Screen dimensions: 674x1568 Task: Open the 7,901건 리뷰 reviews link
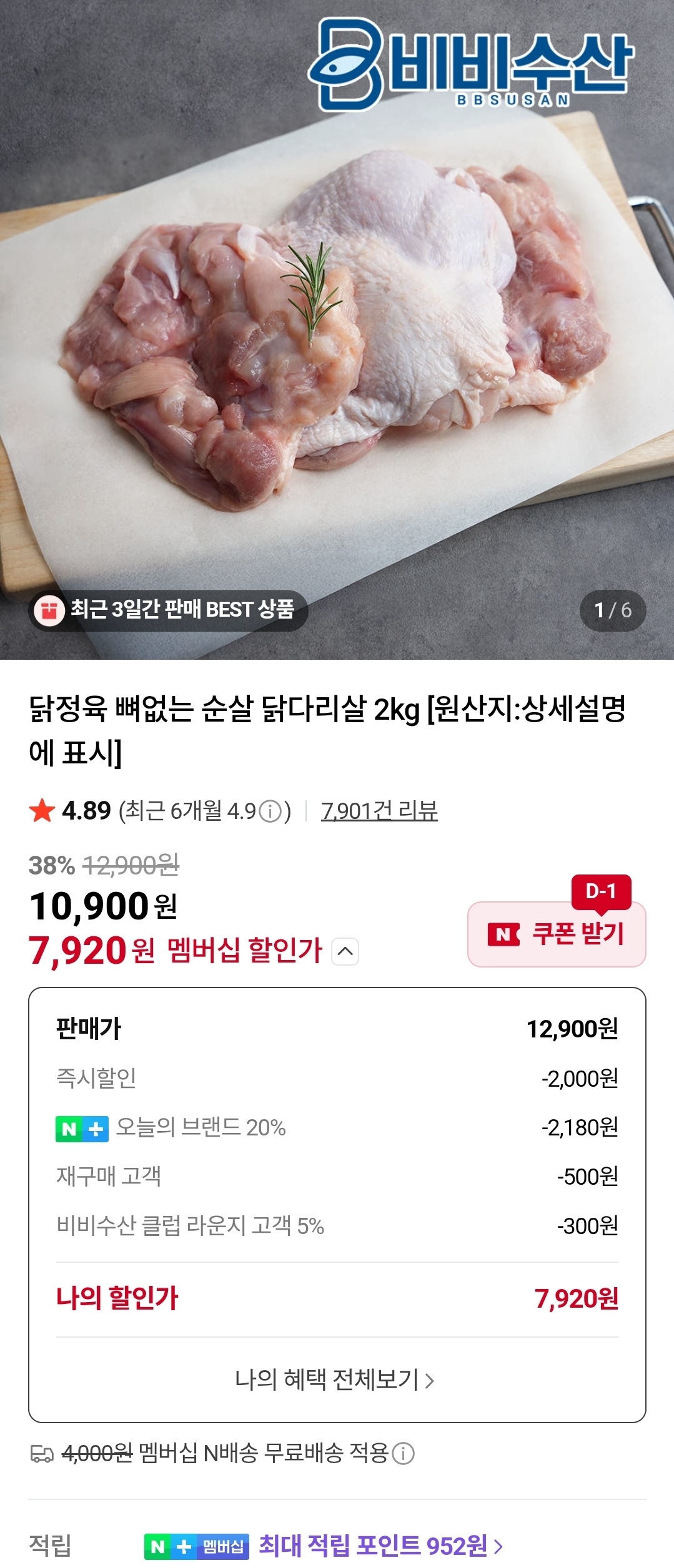[x=379, y=811]
